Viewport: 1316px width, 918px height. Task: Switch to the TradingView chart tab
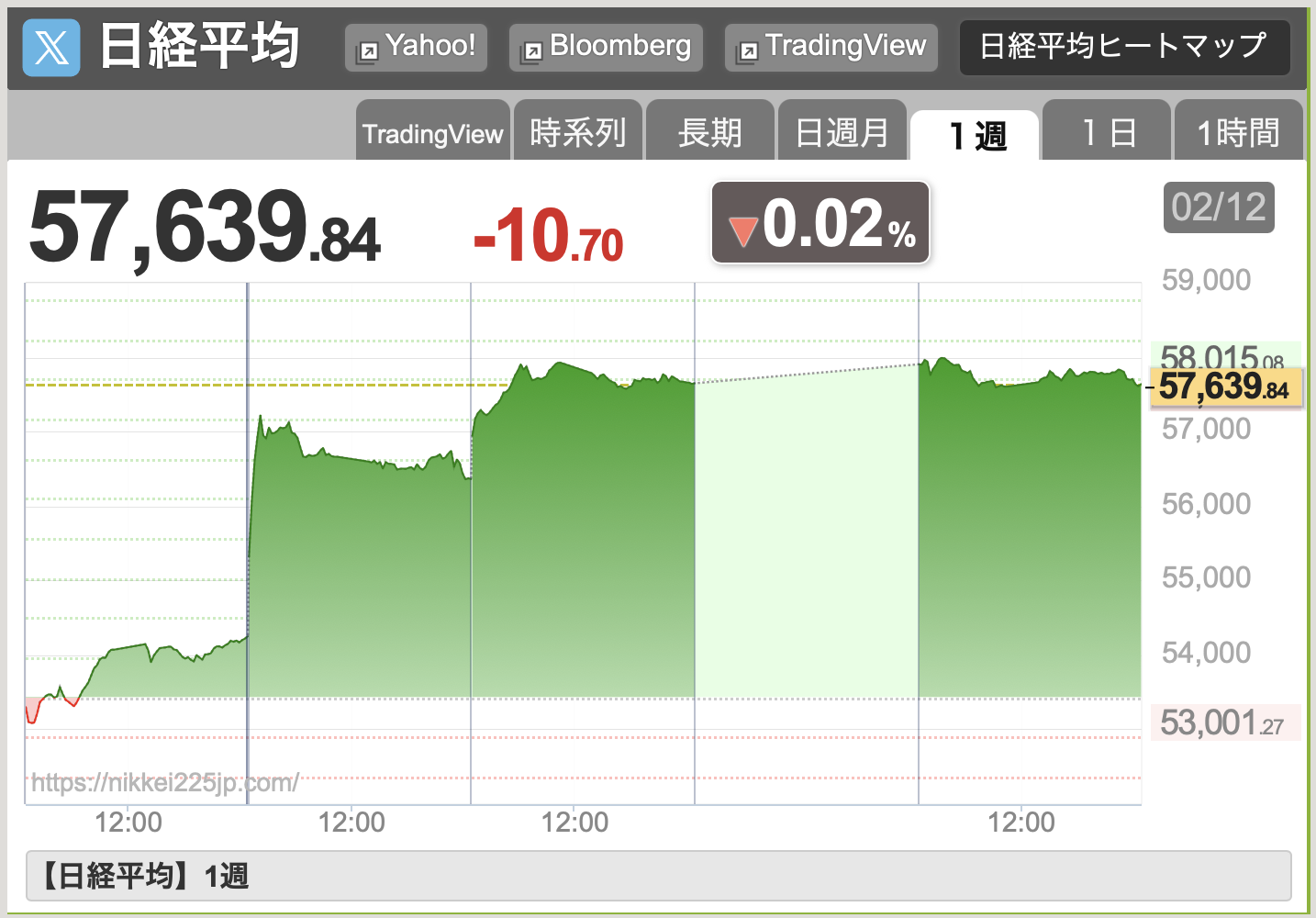(432, 134)
